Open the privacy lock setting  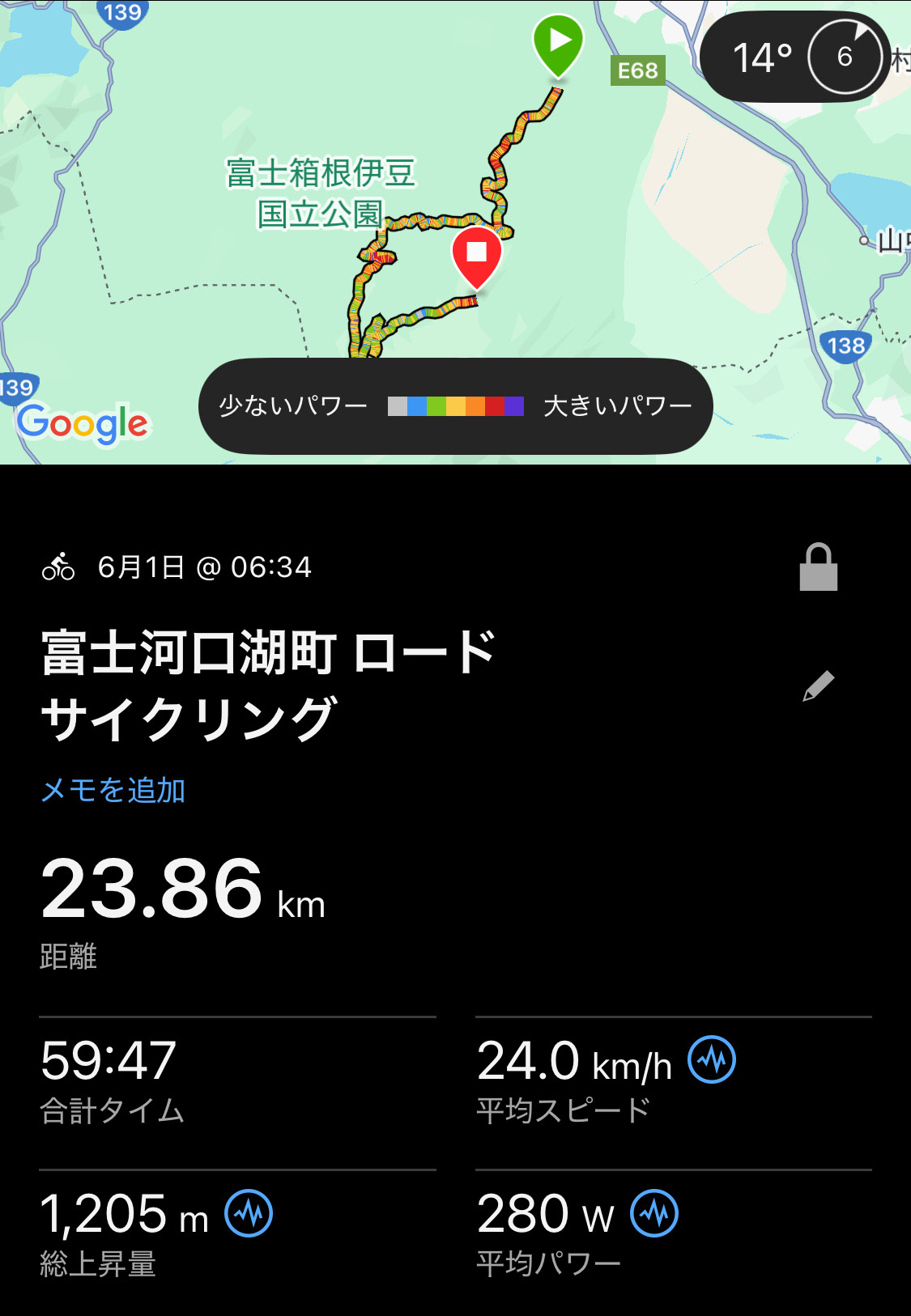[x=818, y=567]
